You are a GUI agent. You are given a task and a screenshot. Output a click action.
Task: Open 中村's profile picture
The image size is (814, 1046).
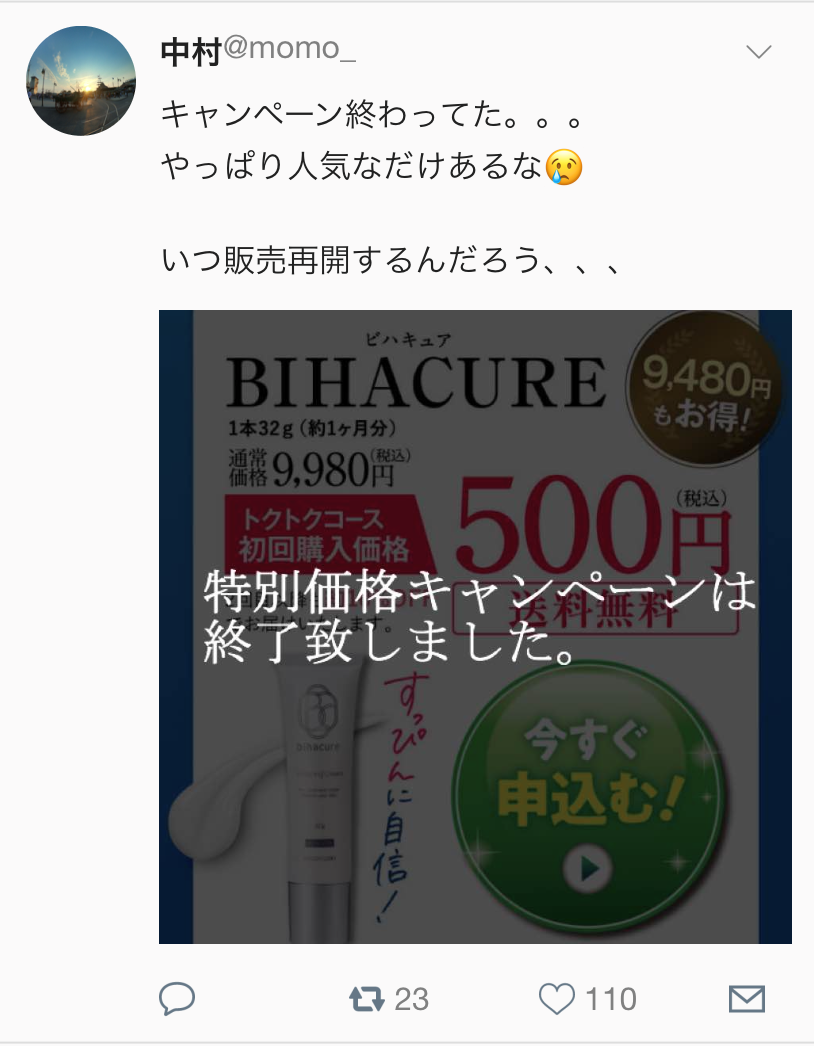click(80, 82)
